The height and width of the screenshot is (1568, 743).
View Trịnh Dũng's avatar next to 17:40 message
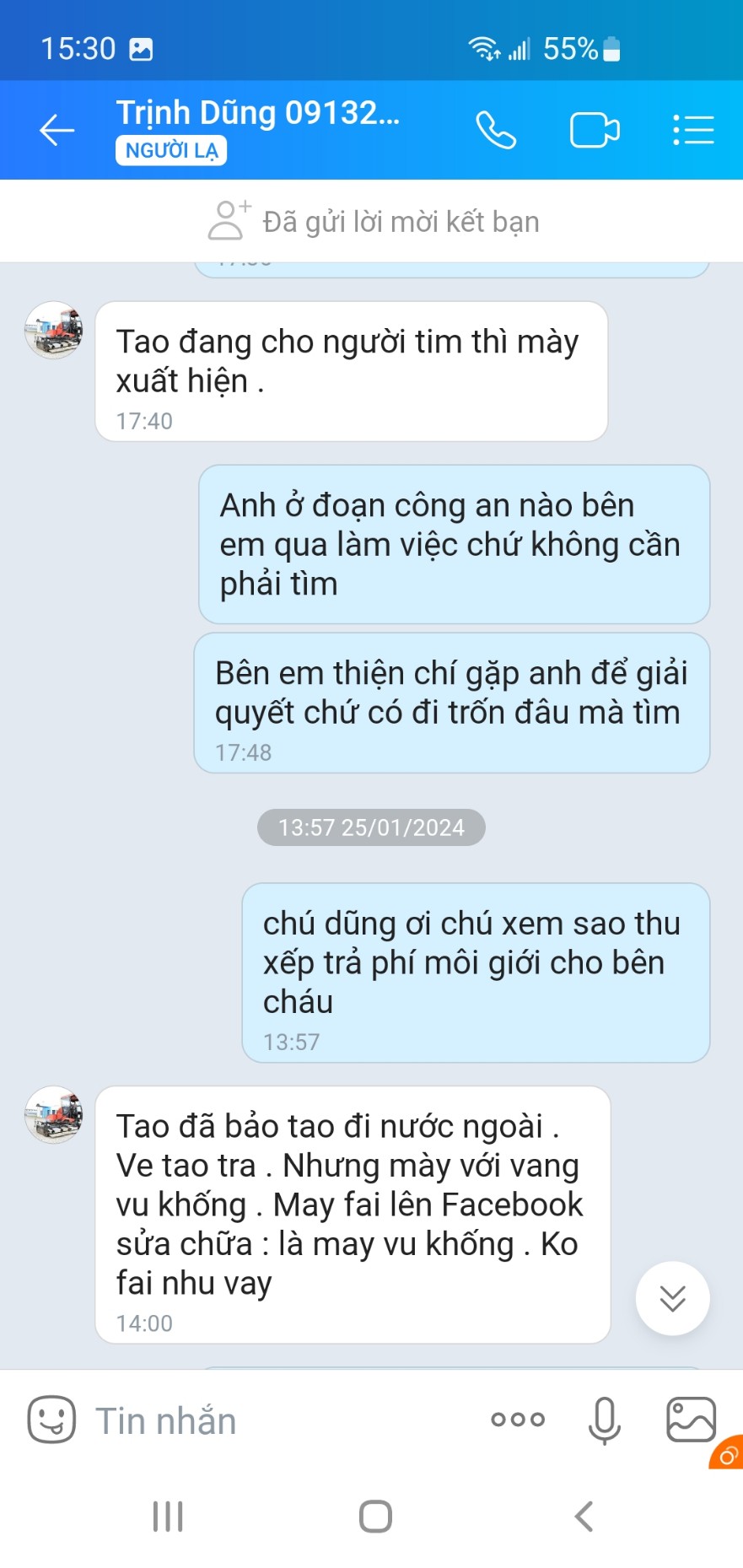pos(54,331)
